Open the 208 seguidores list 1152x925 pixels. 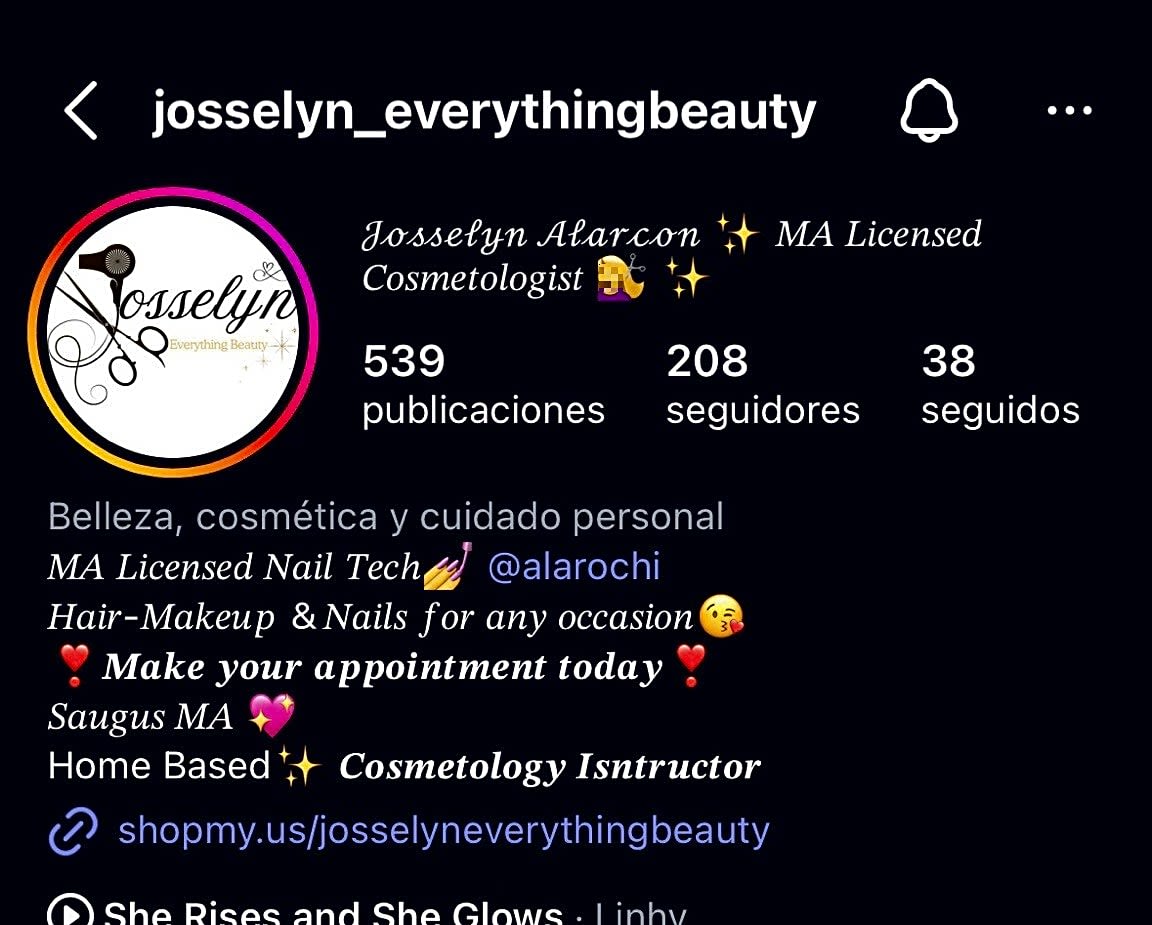[762, 385]
